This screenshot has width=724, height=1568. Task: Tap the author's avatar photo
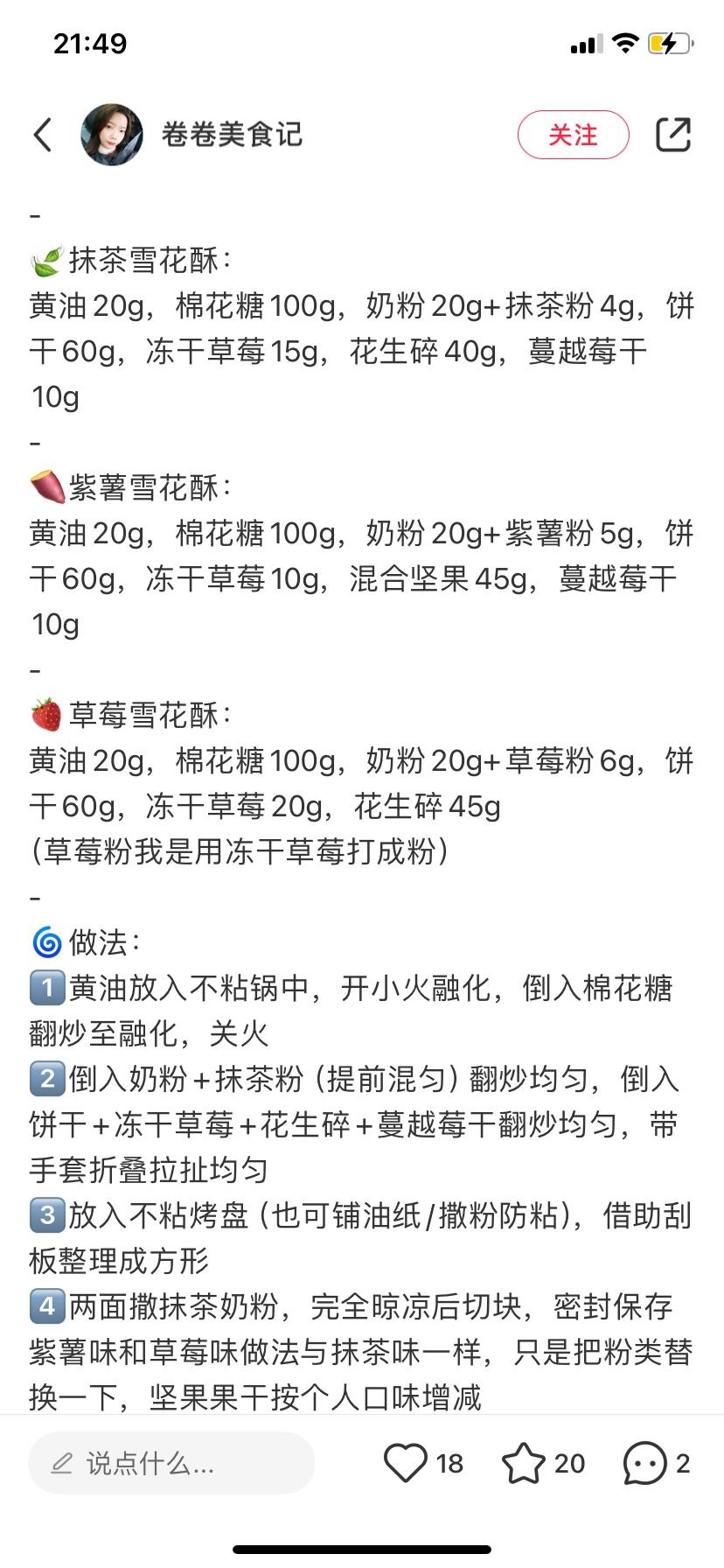point(113,135)
